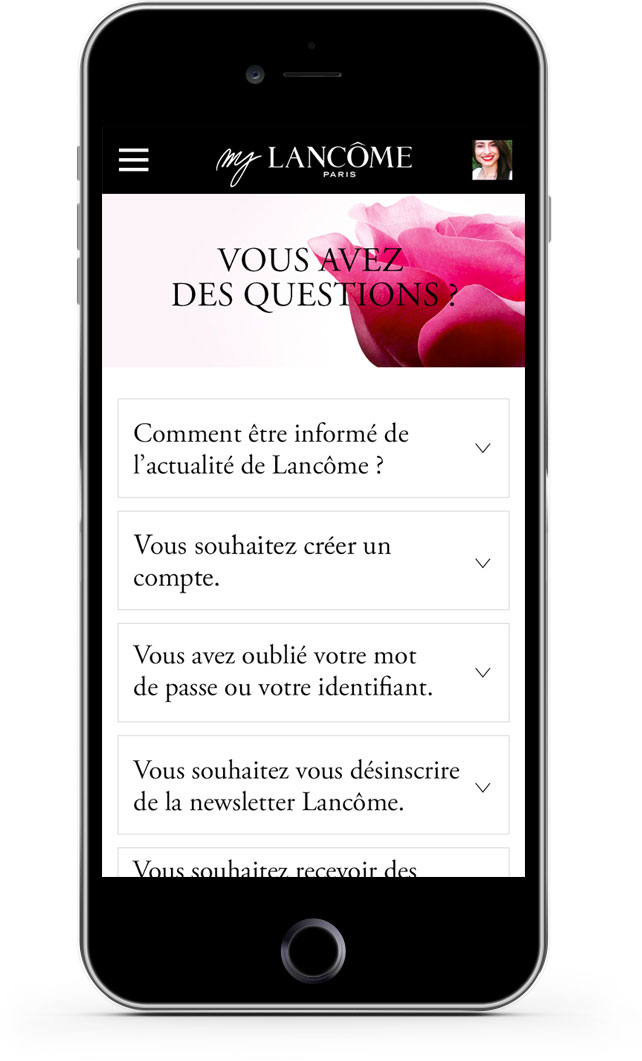Image resolution: width=642 pixels, height=1061 pixels.
Task: Open the hamburger menu
Action: pyautogui.click(x=134, y=160)
